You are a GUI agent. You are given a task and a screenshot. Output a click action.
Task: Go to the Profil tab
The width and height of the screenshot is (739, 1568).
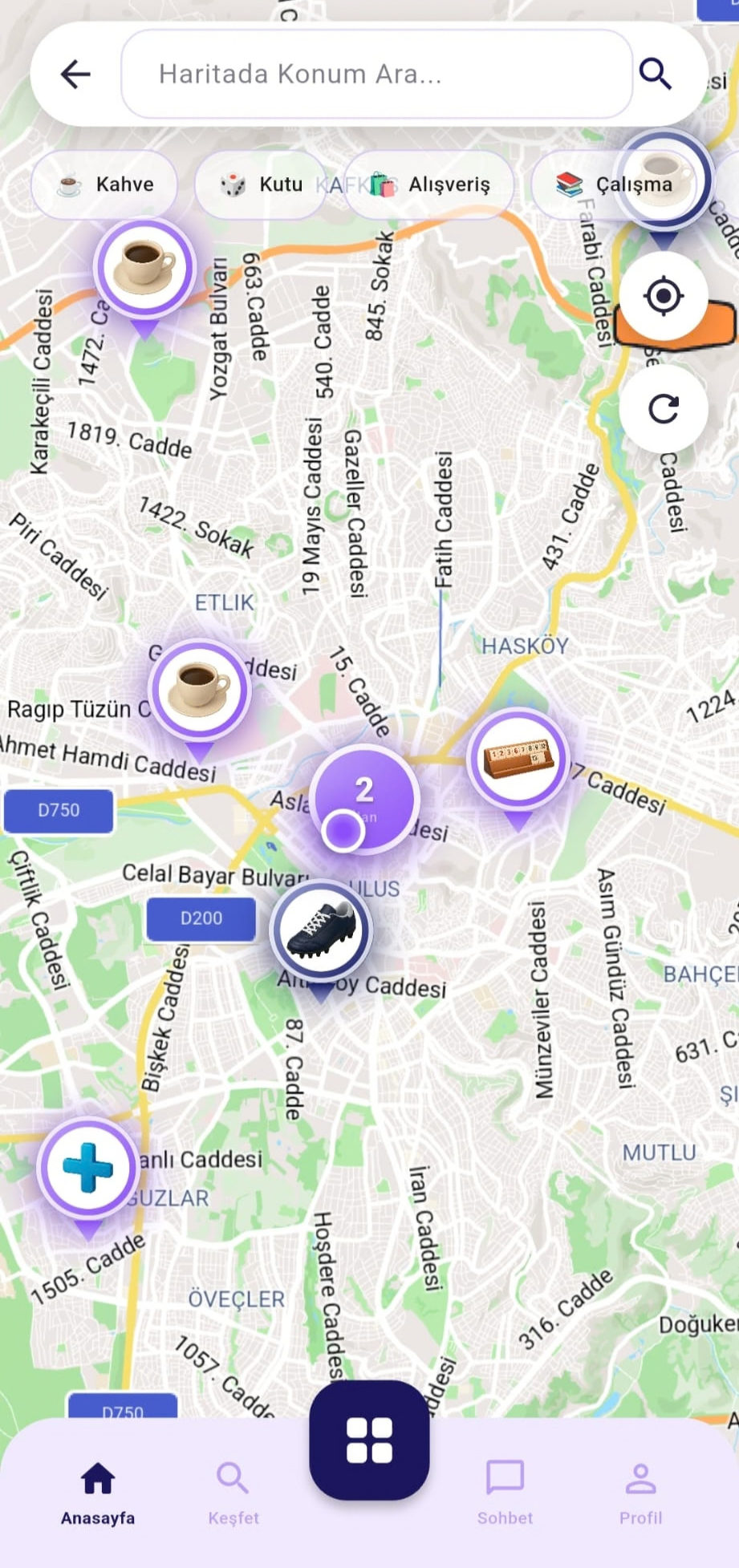click(640, 1493)
